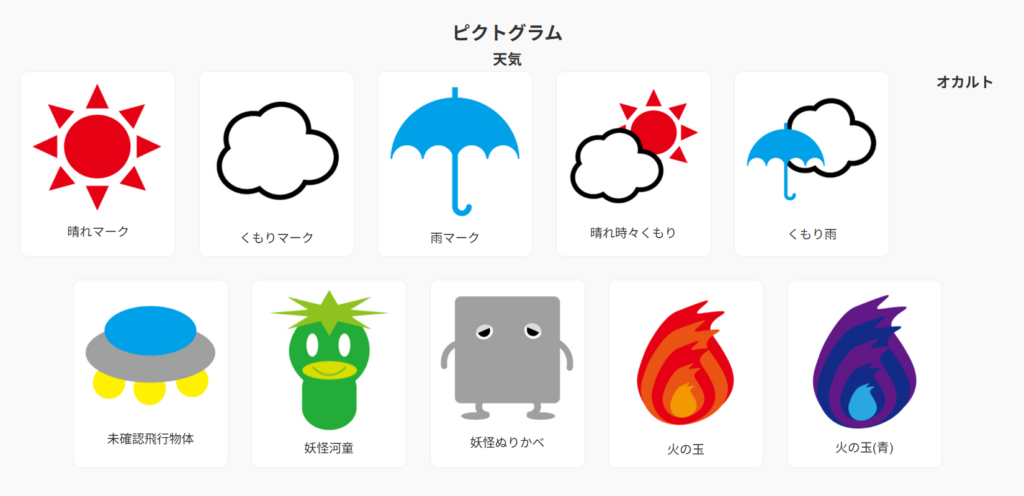1024x496 pixels.
Task: Select the くもりマーク cloud card
Action: pos(276,163)
